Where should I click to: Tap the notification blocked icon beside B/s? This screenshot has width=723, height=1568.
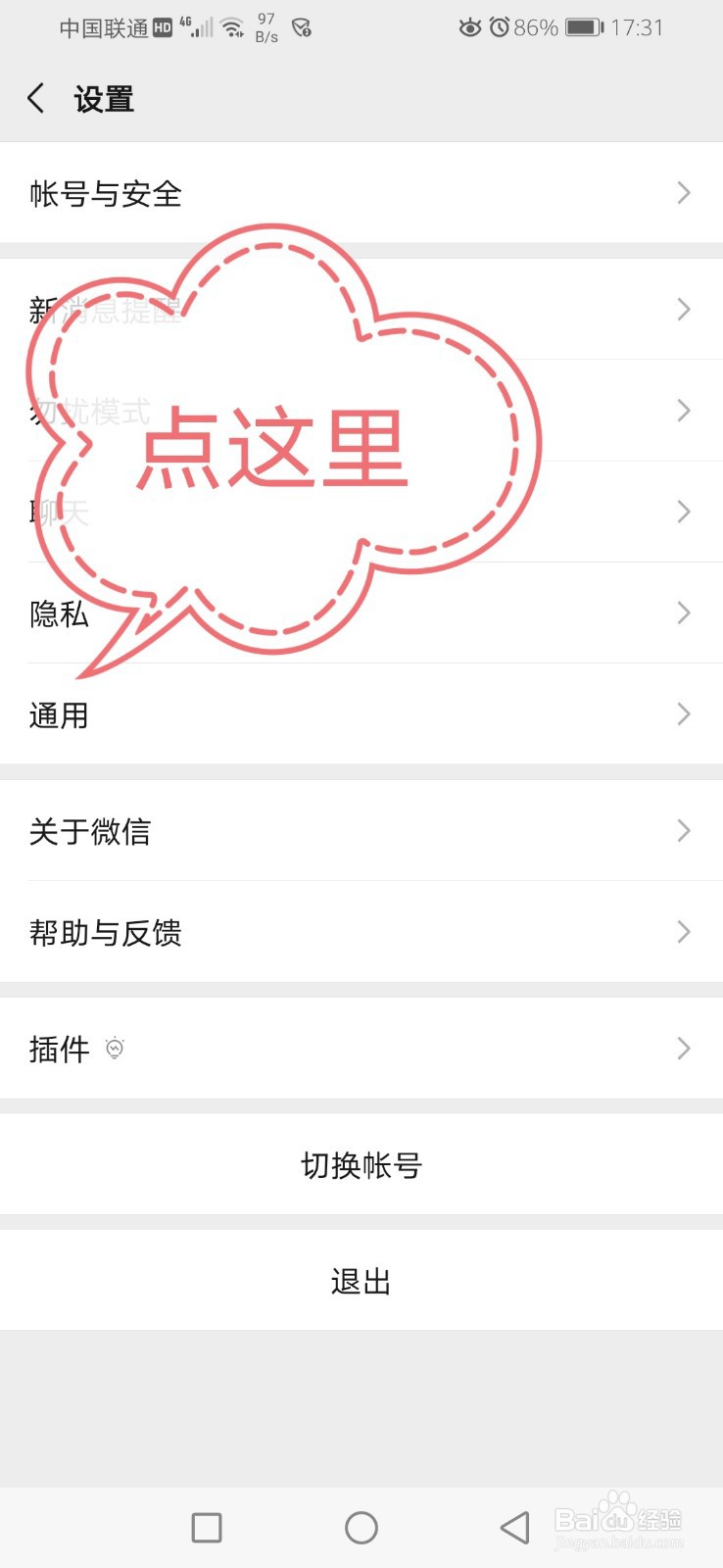301,28
